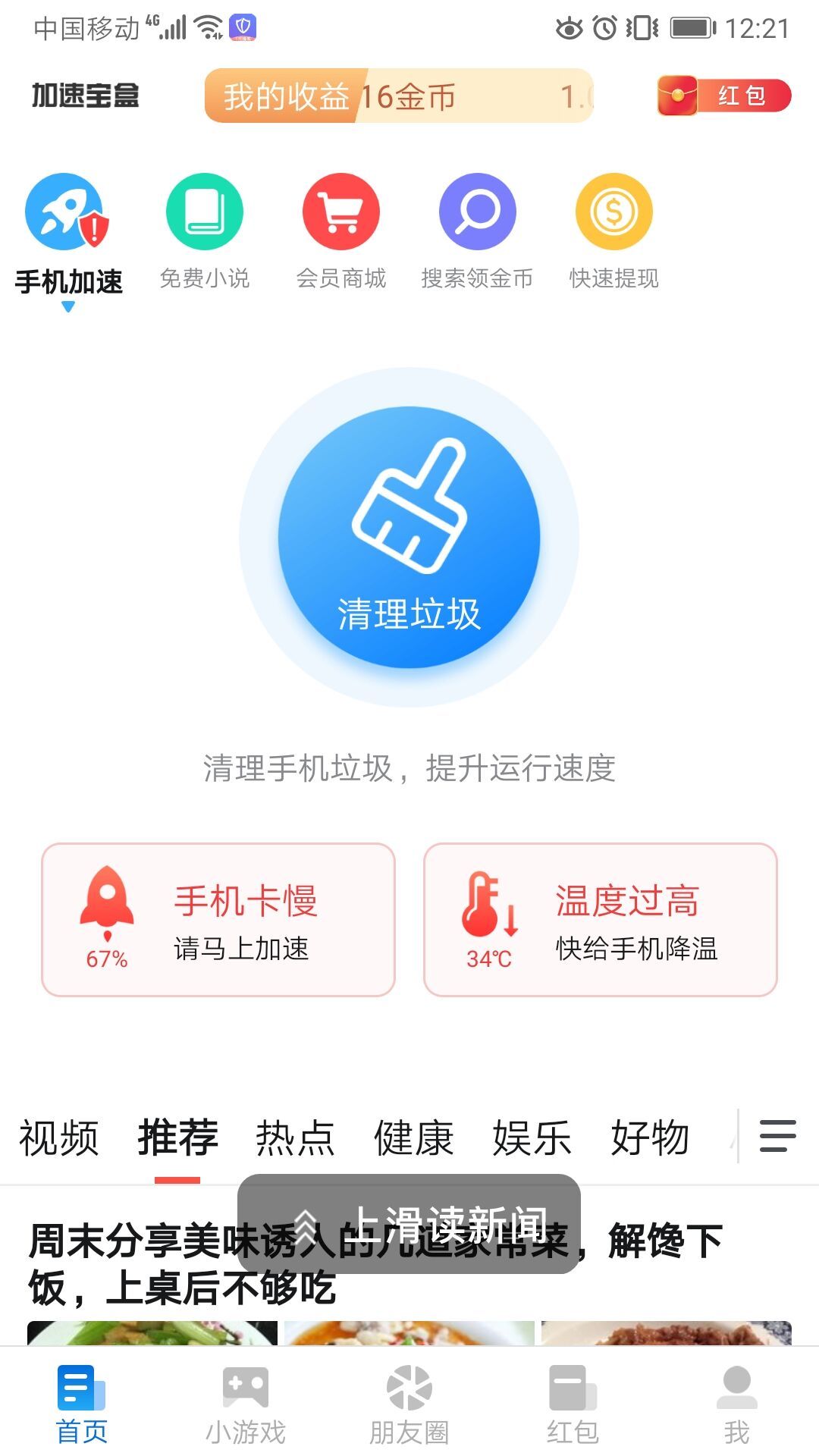Screen dimensions: 819x1456
Task: Go to 小游戏 in bottom navigation
Action: click(246, 1404)
